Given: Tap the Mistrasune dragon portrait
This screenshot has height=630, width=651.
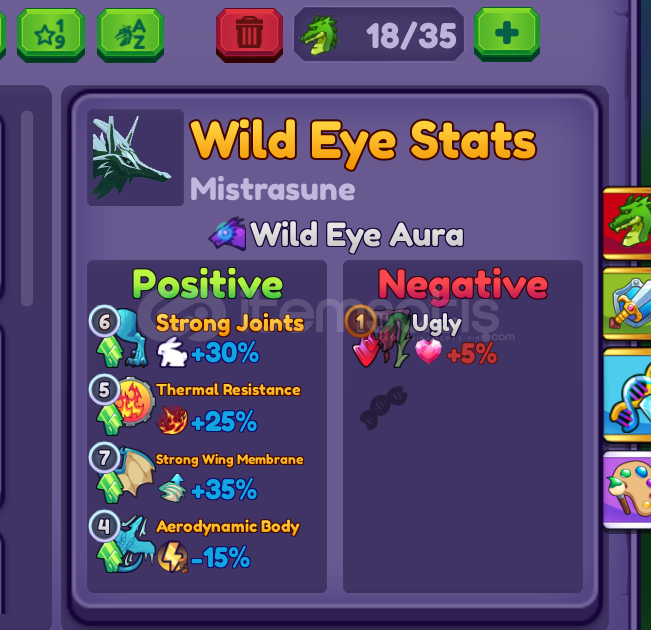Looking at the screenshot, I should [x=135, y=157].
